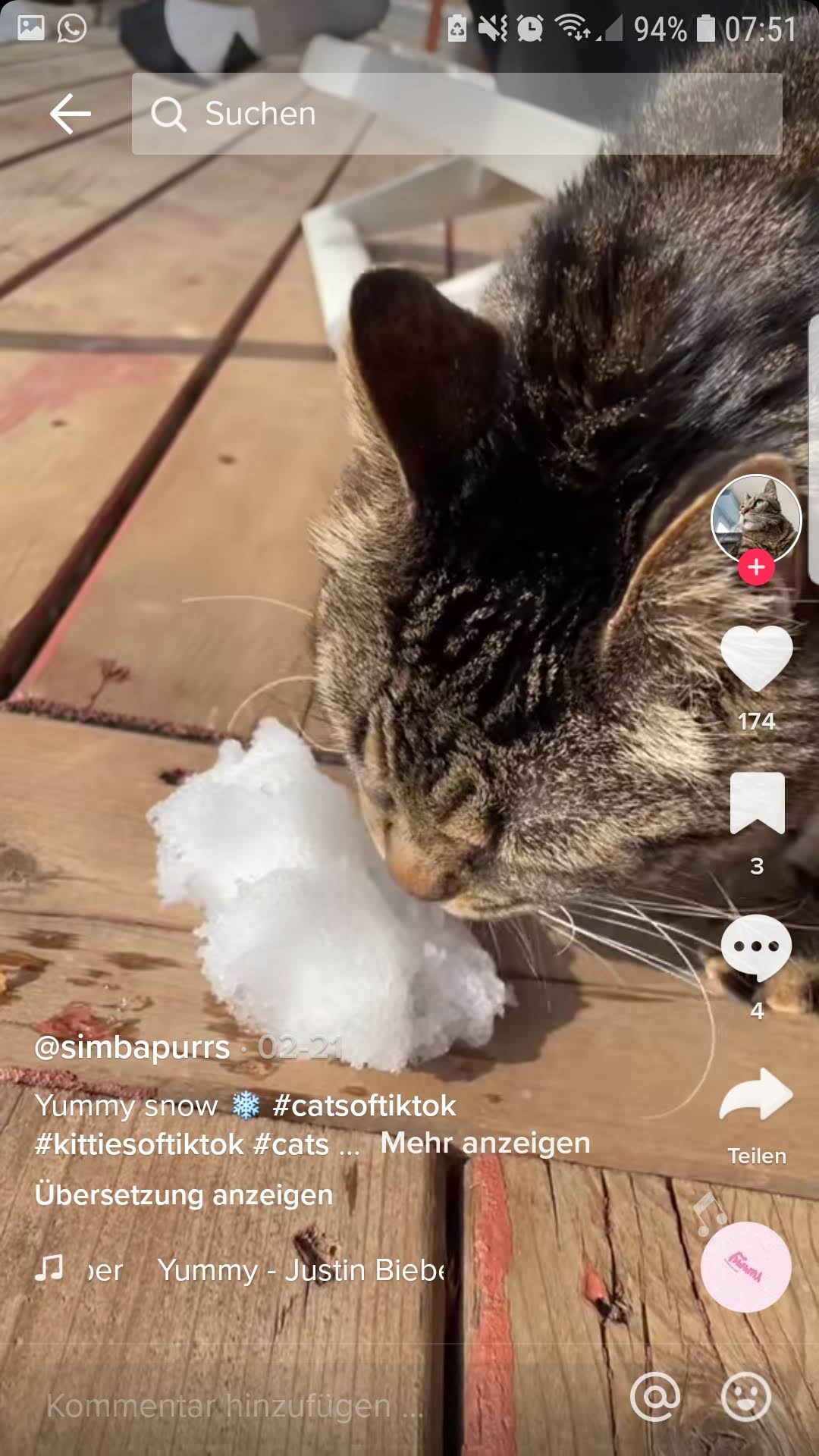Mention someone with the @ icon
The image size is (819, 1456).
[x=655, y=1397]
